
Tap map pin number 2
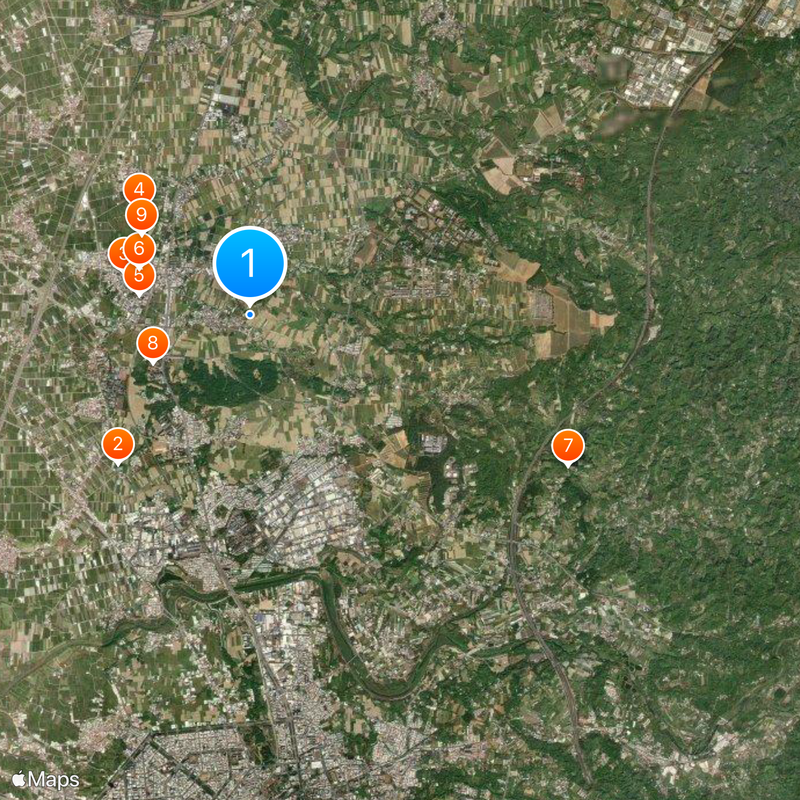(x=118, y=444)
